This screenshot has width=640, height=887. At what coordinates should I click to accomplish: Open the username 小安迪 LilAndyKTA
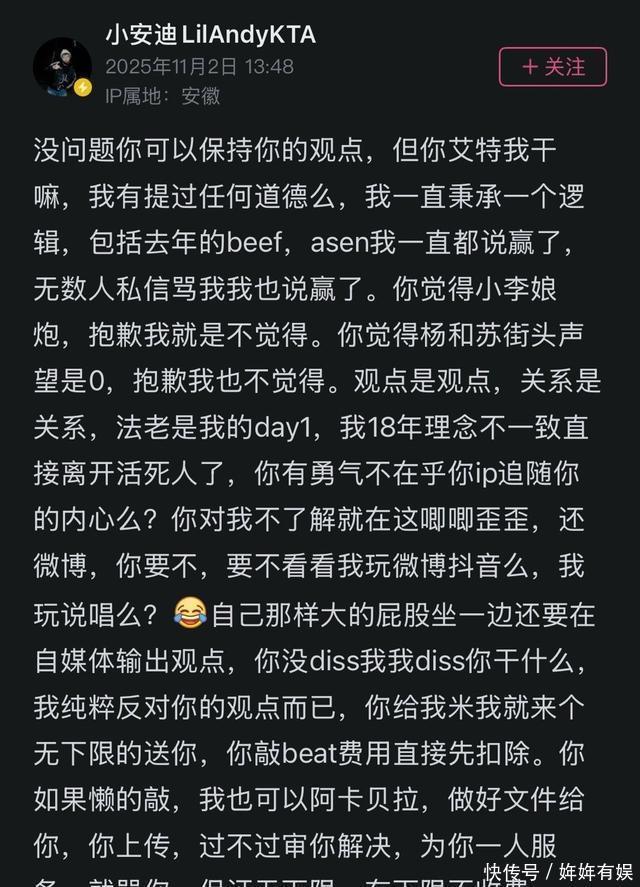pyautogui.click(x=211, y=35)
